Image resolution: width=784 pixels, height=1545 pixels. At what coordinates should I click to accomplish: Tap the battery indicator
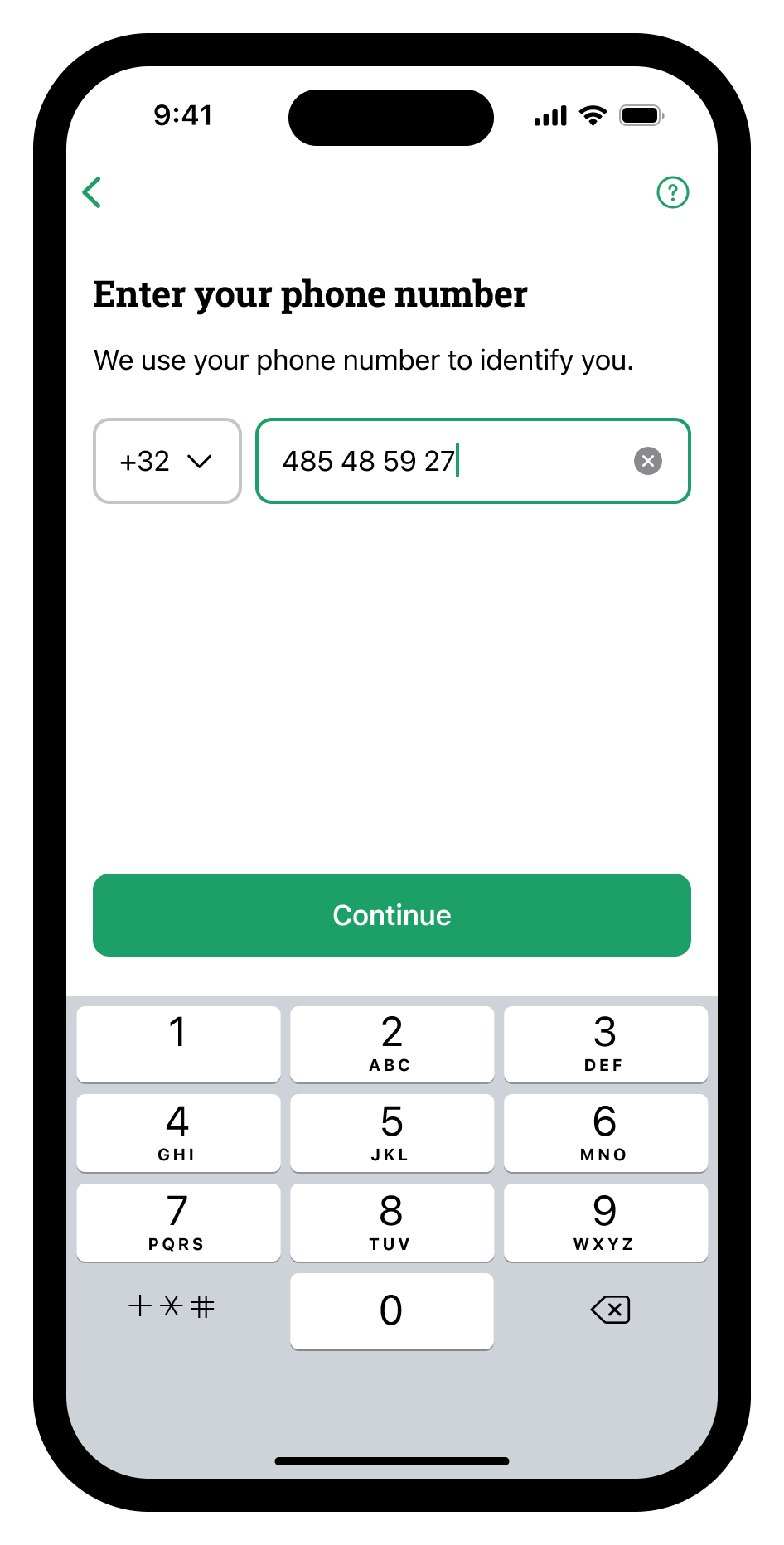(x=640, y=116)
